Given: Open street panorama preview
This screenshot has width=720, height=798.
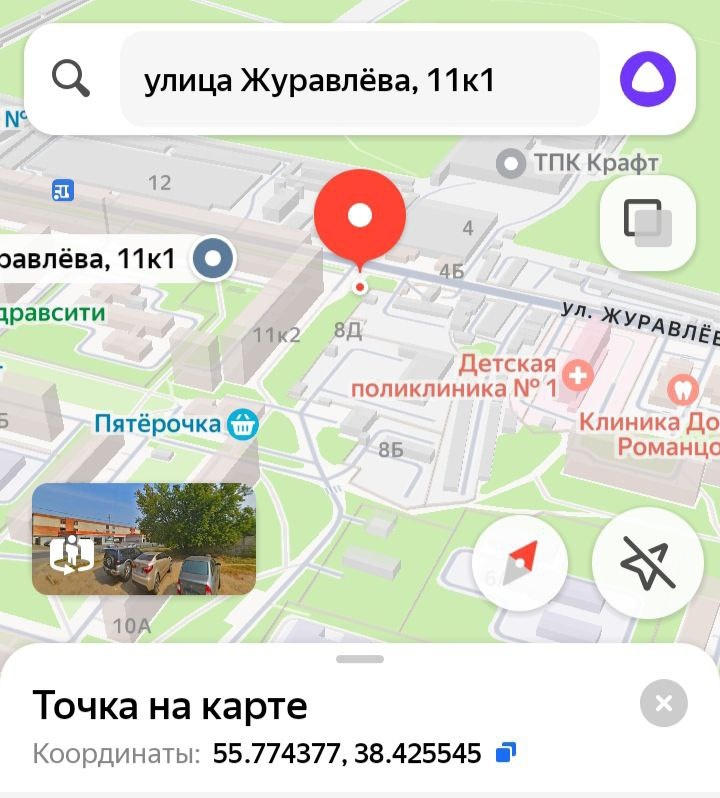Looking at the screenshot, I should pos(144,539).
